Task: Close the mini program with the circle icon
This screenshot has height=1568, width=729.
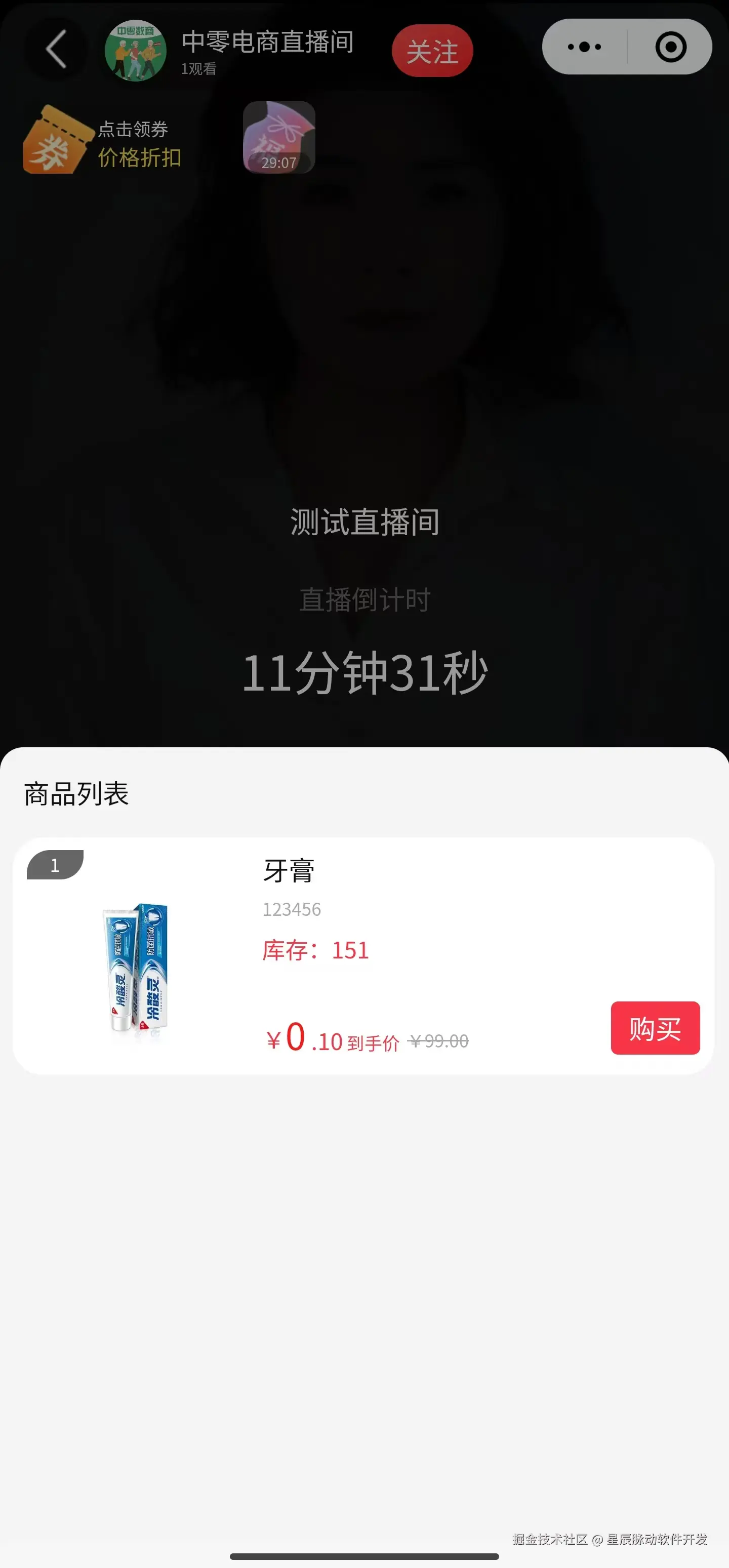Action: pyautogui.click(x=671, y=47)
